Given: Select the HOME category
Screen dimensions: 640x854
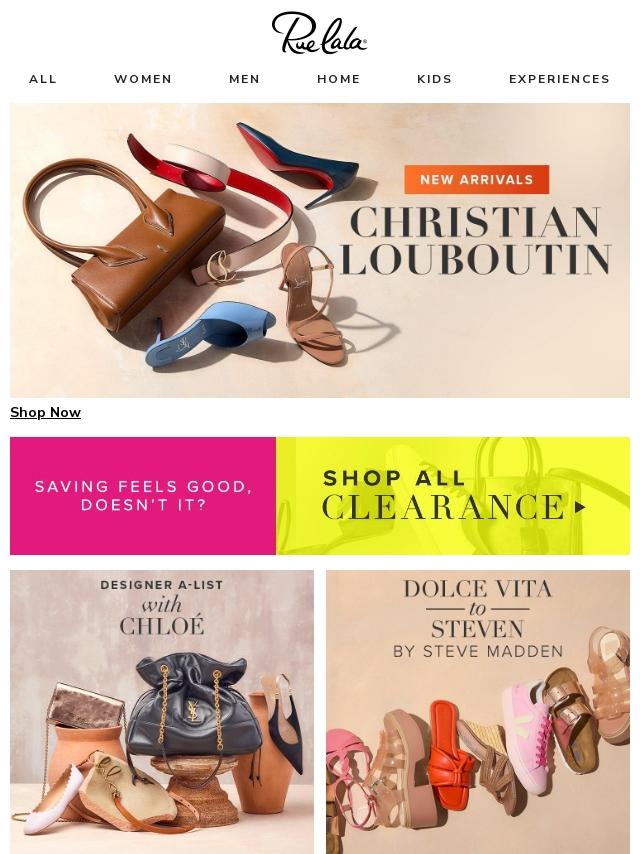Looking at the screenshot, I should point(338,79).
